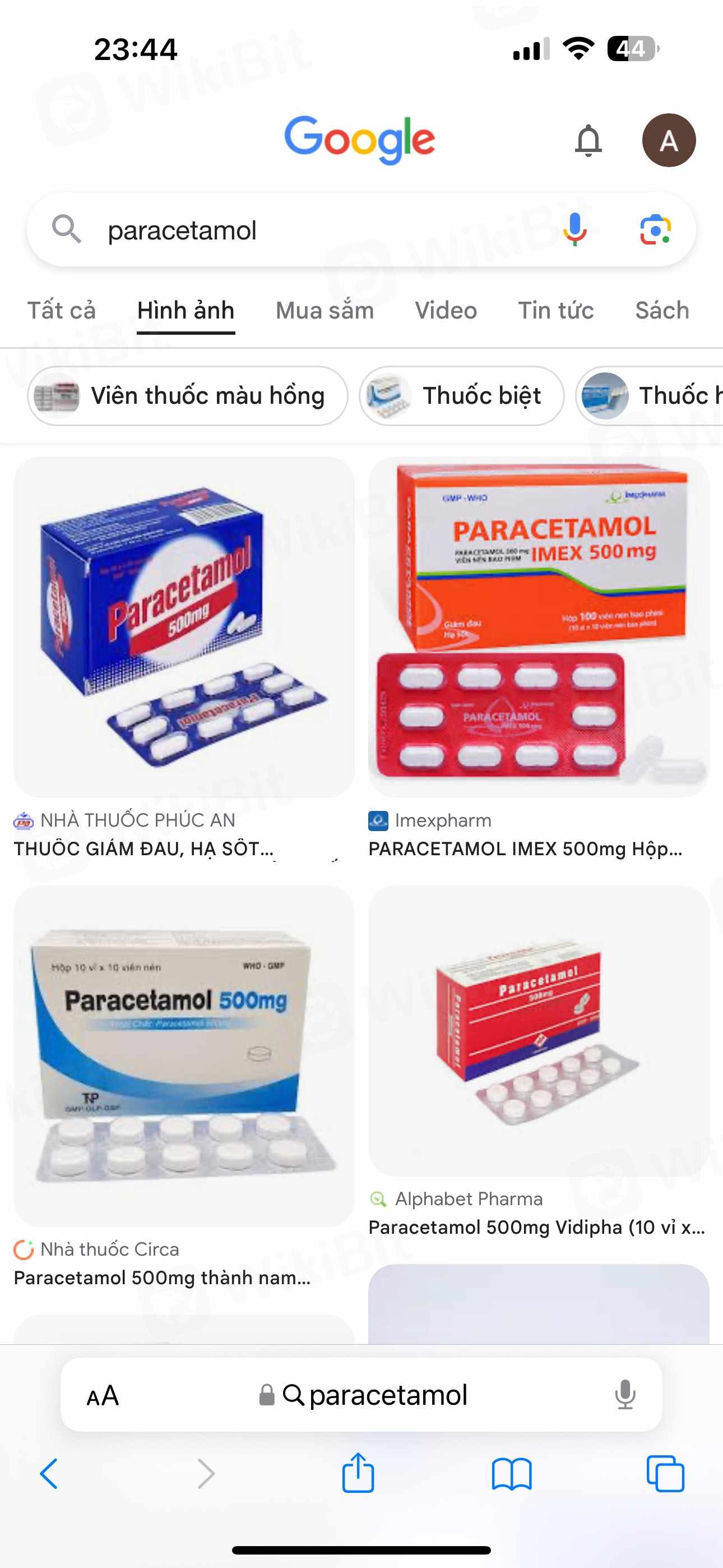This screenshot has width=723, height=1568.
Task: Open the Imexpharm Paracetamol IMEX 500mg image
Action: [538, 627]
